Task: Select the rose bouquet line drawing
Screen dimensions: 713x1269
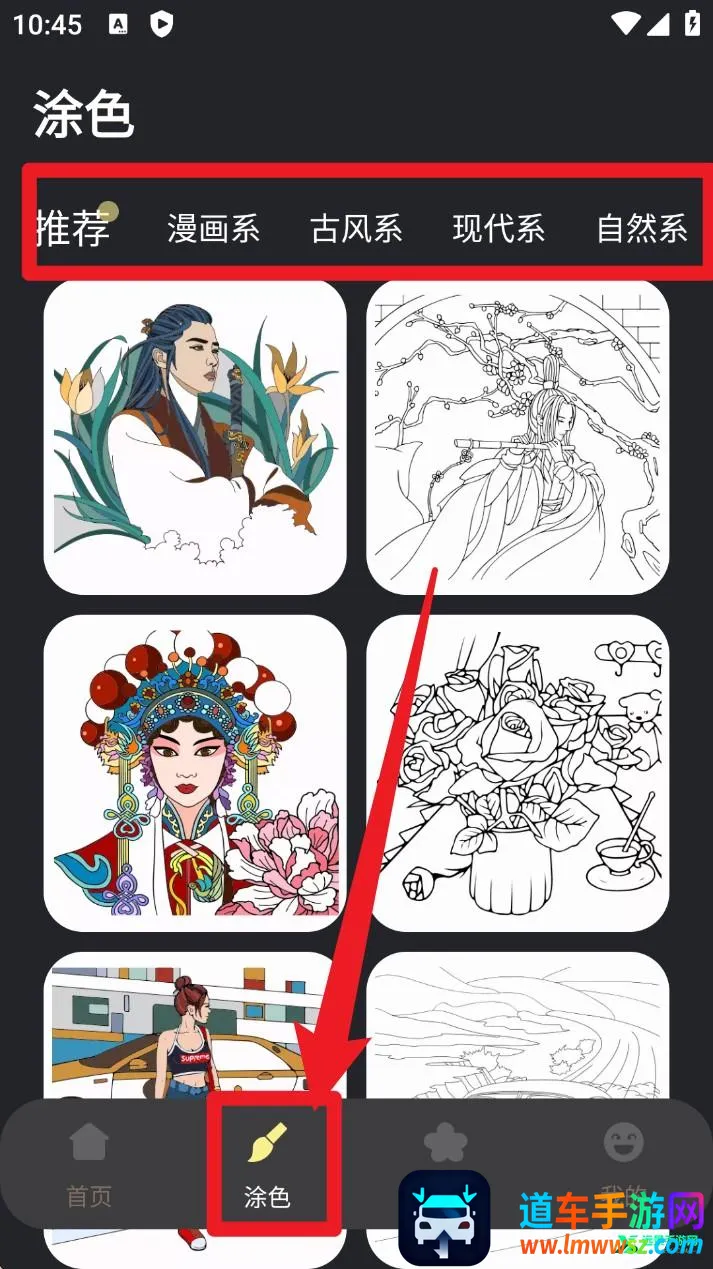Action: click(x=517, y=772)
